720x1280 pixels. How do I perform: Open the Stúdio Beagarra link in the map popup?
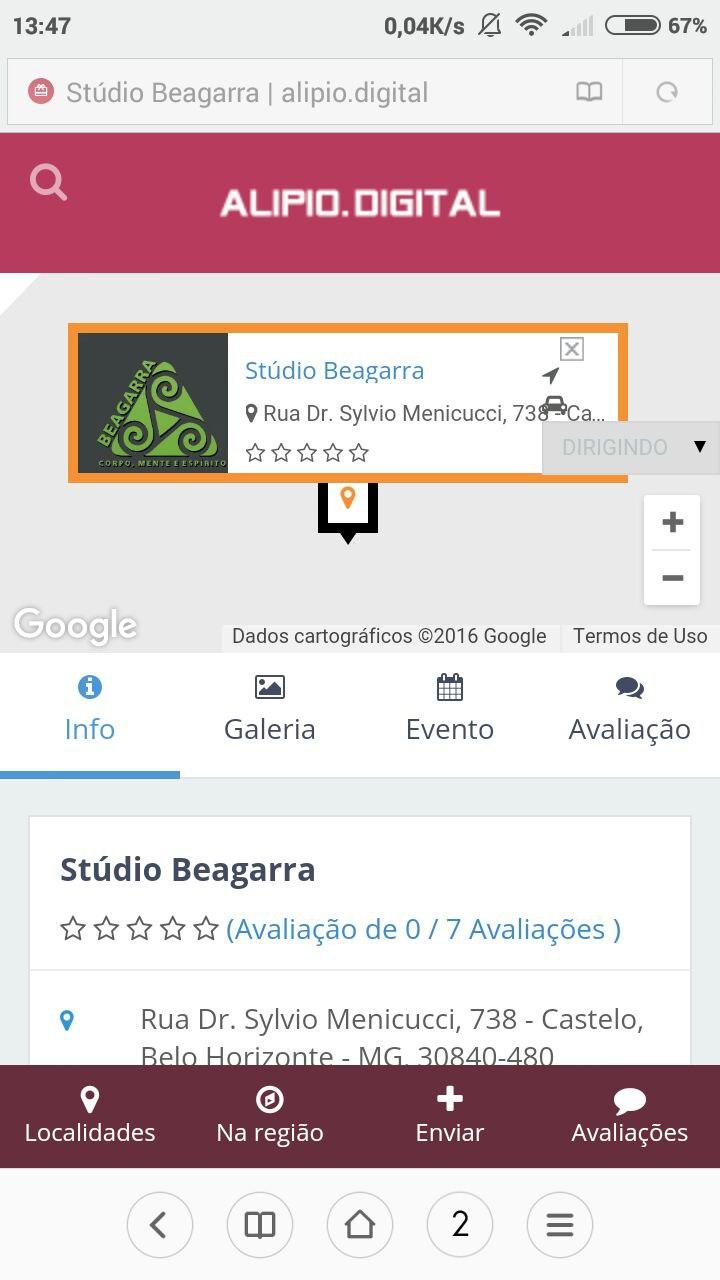[x=334, y=371]
